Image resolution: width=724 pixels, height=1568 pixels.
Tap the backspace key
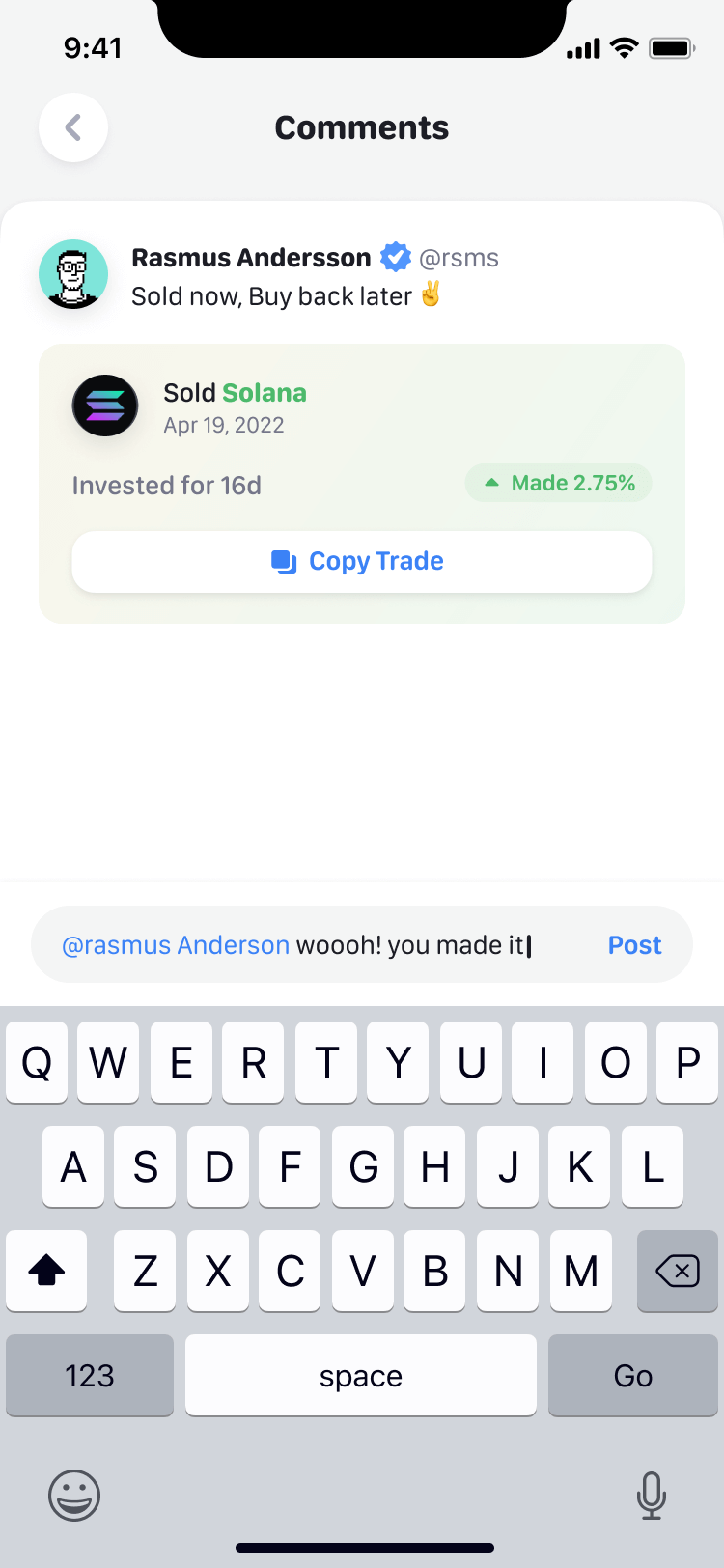(x=678, y=1271)
